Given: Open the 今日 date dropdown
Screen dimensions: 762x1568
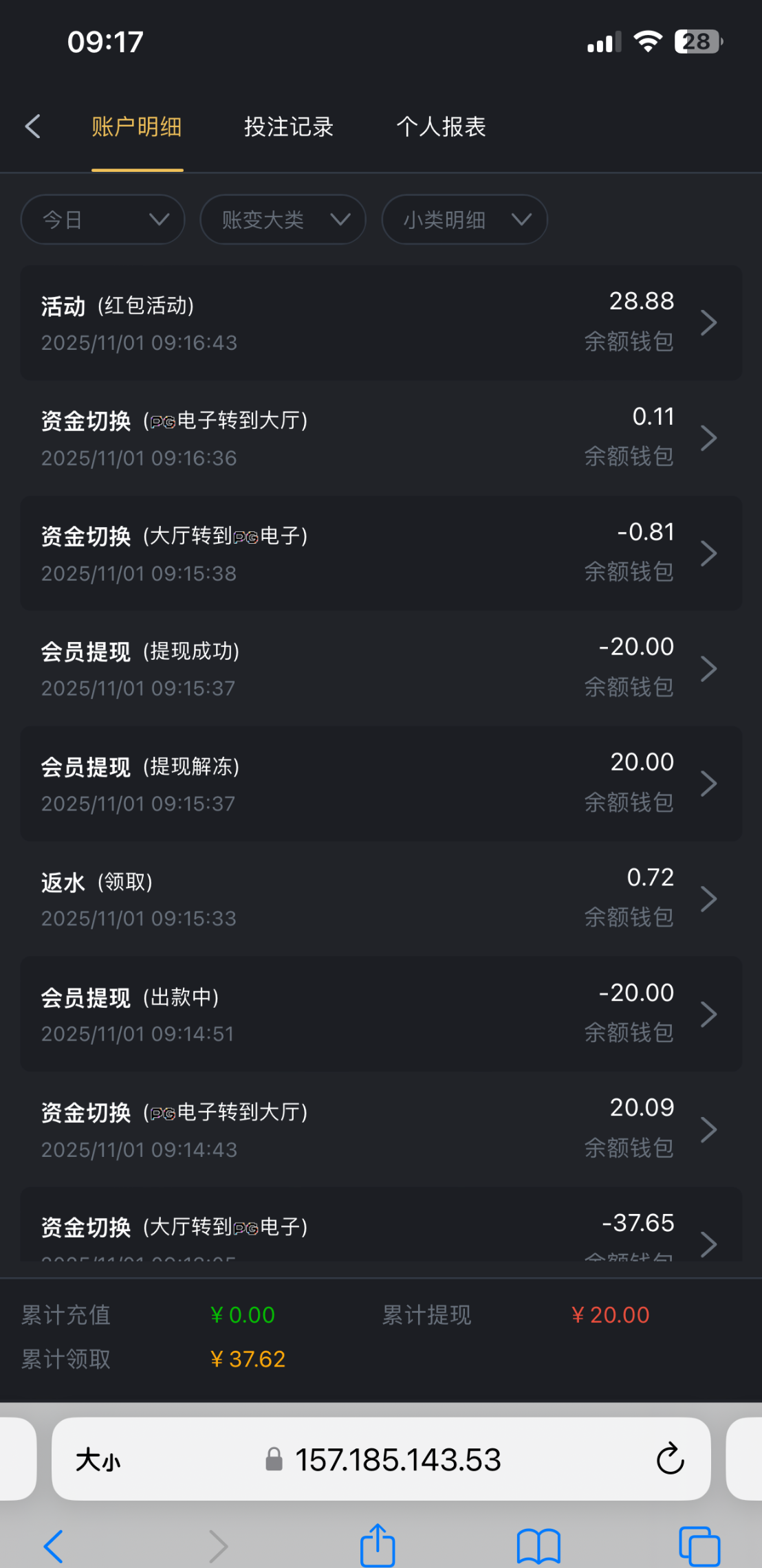Looking at the screenshot, I should tap(103, 220).
